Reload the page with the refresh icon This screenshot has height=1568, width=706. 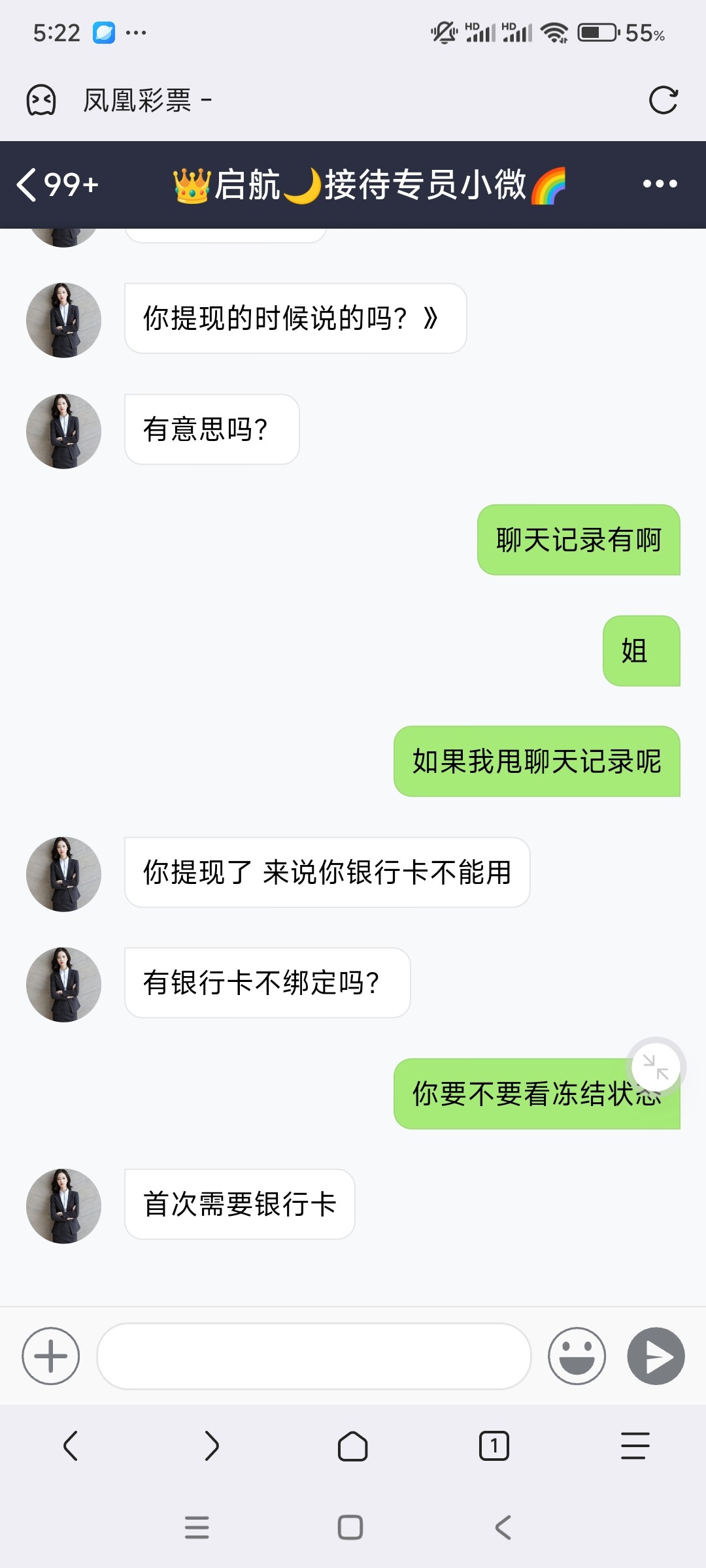[663, 101]
